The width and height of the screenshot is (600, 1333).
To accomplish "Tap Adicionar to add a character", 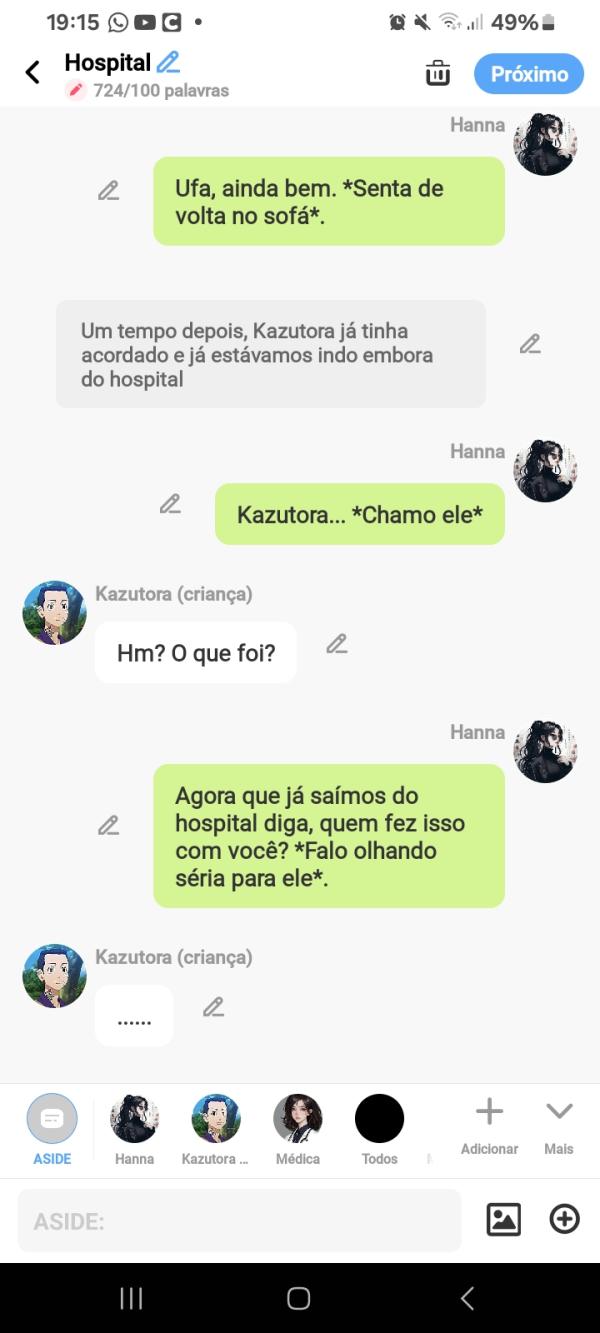I will [489, 1125].
